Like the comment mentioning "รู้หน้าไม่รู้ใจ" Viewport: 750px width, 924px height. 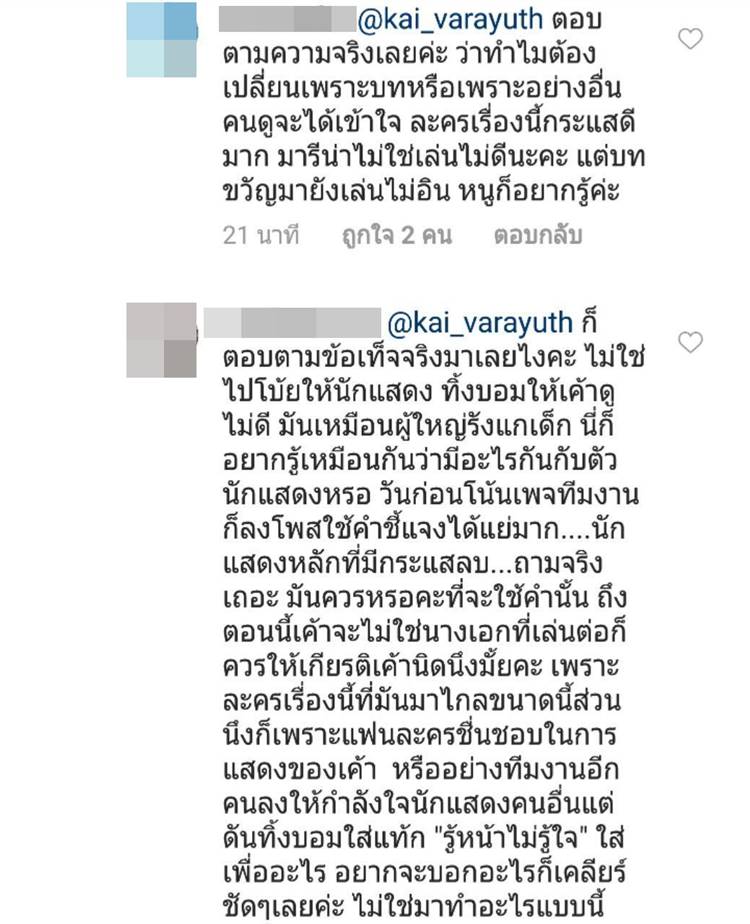click(x=690, y=342)
